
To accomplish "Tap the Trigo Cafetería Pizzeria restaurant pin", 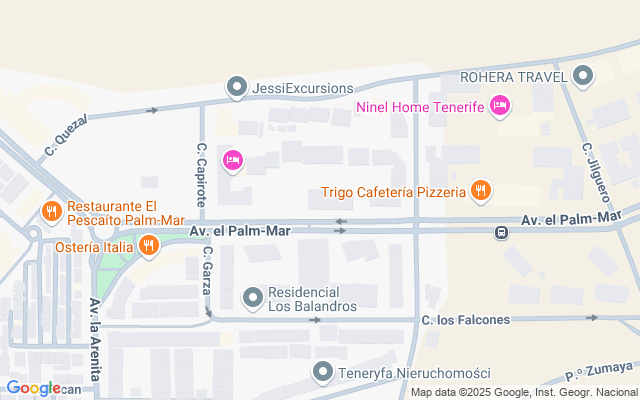I will pyautogui.click(x=481, y=191).
